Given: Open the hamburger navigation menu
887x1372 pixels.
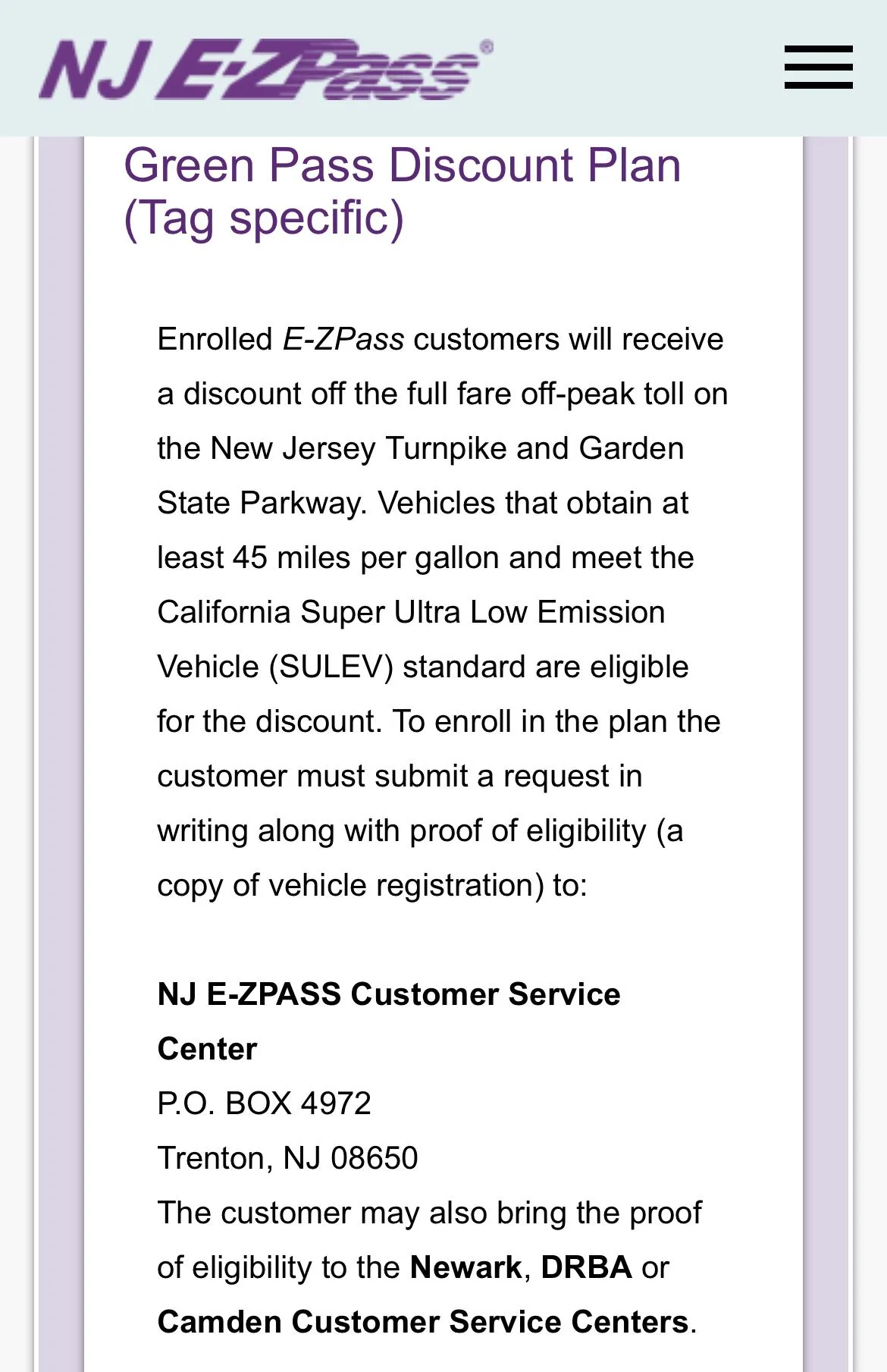Looking at the screenshot, I should (818, 68).
